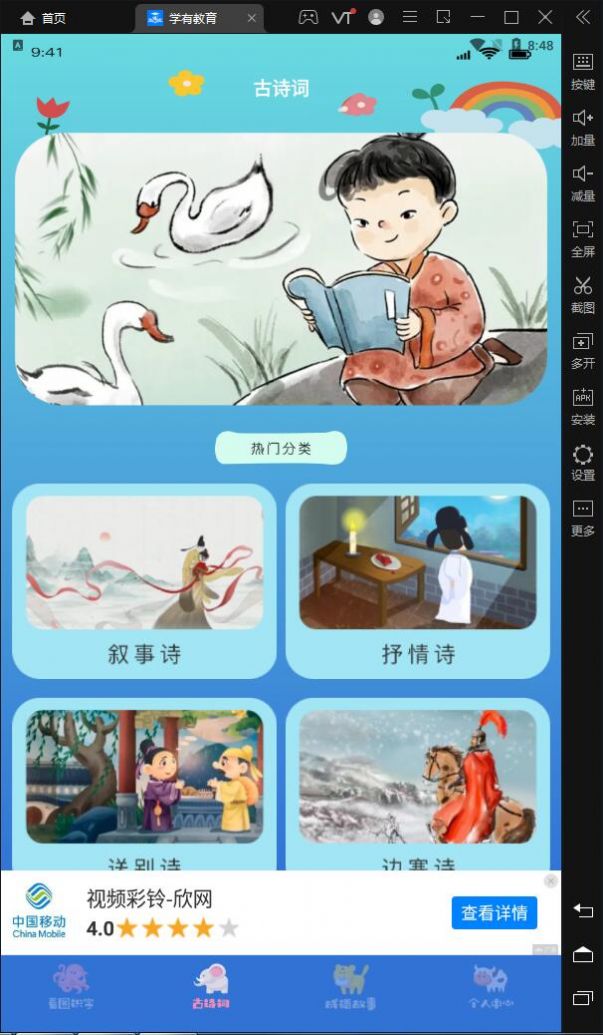Close the 学有教育 tab
This screenshot has height=1035, width=603.
point(252,18)
